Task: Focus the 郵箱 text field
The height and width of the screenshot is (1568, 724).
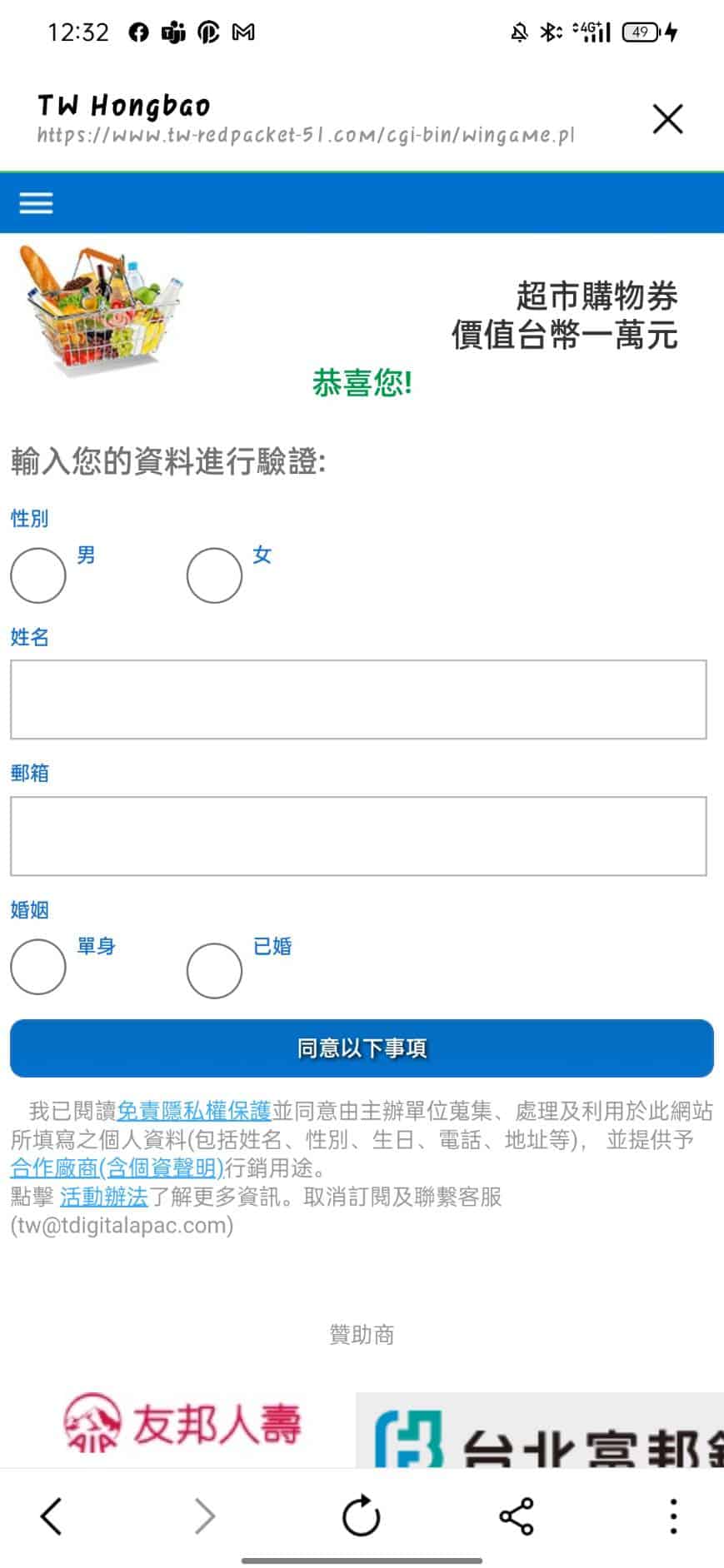Action: [x=358, y=836]
